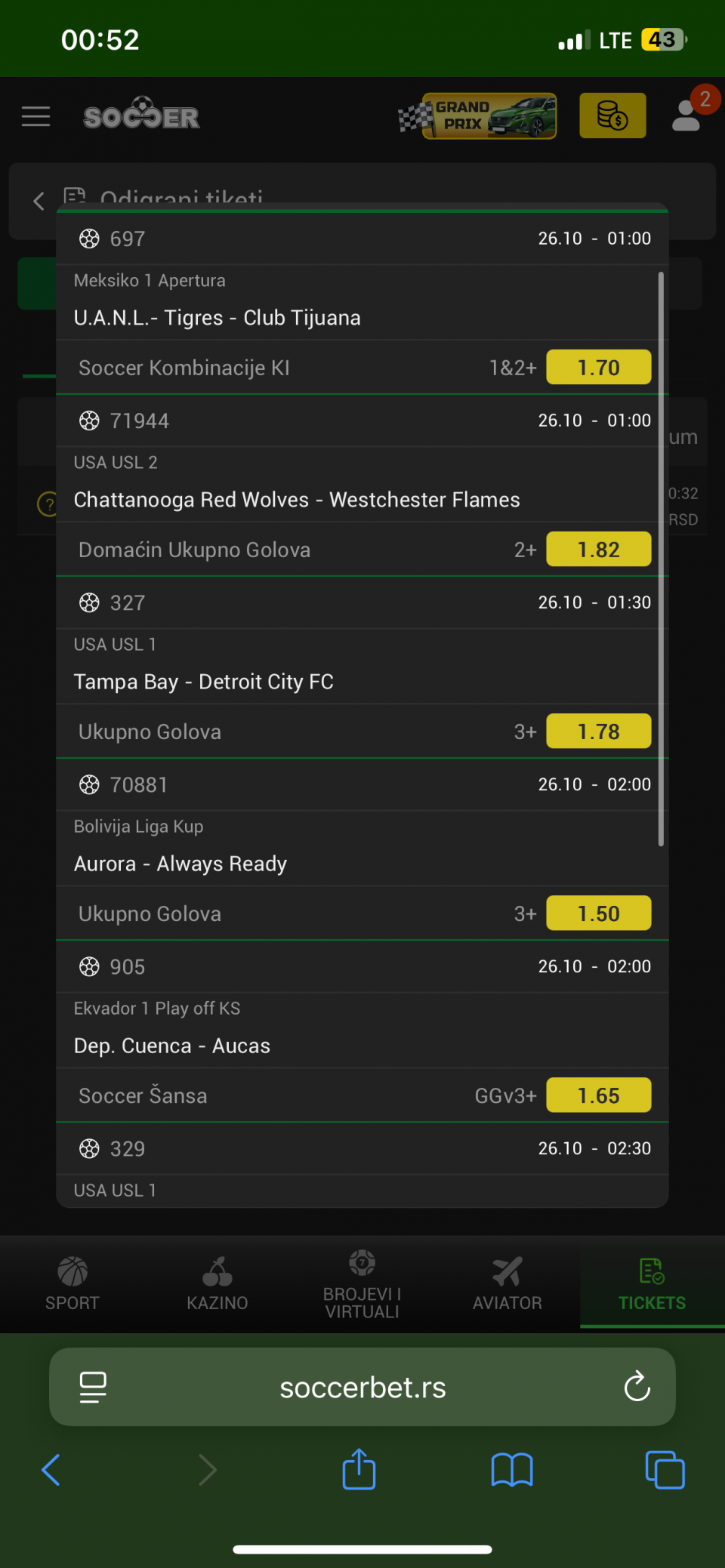The width and height of the screenshot is (725, 1568).
Task: Open the coins deposit button
Action: click(612, 116)
